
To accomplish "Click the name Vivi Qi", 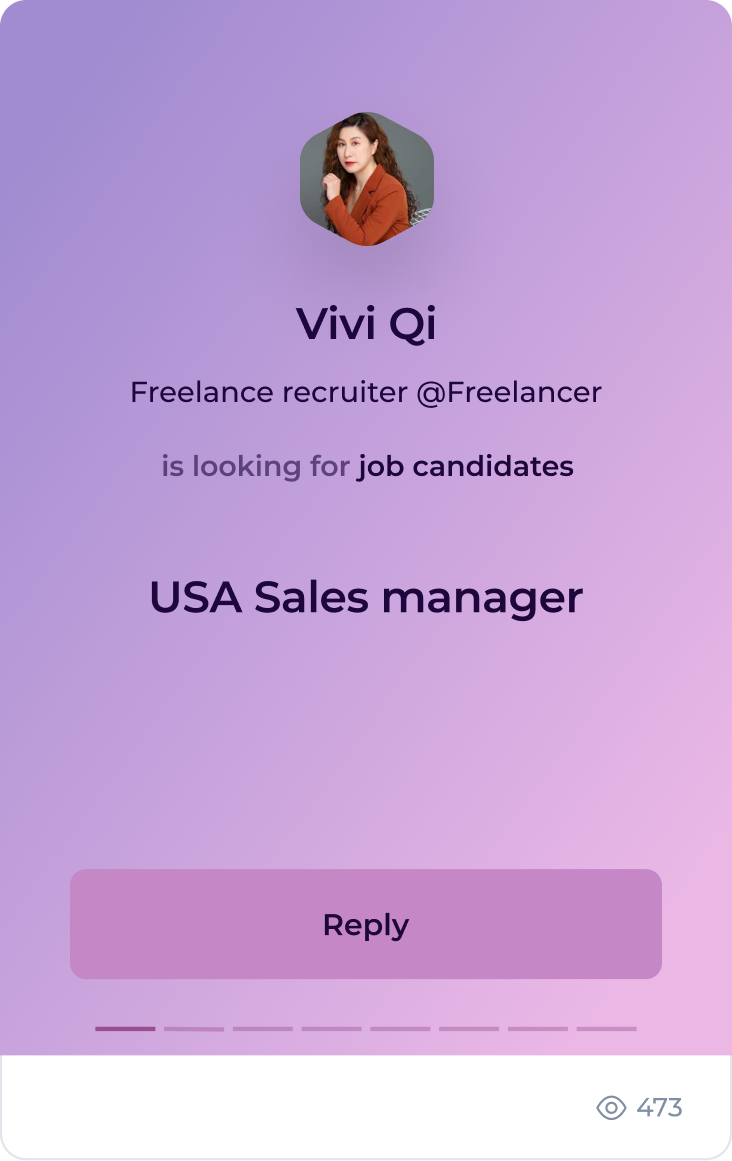I will (x=366, y=323).
